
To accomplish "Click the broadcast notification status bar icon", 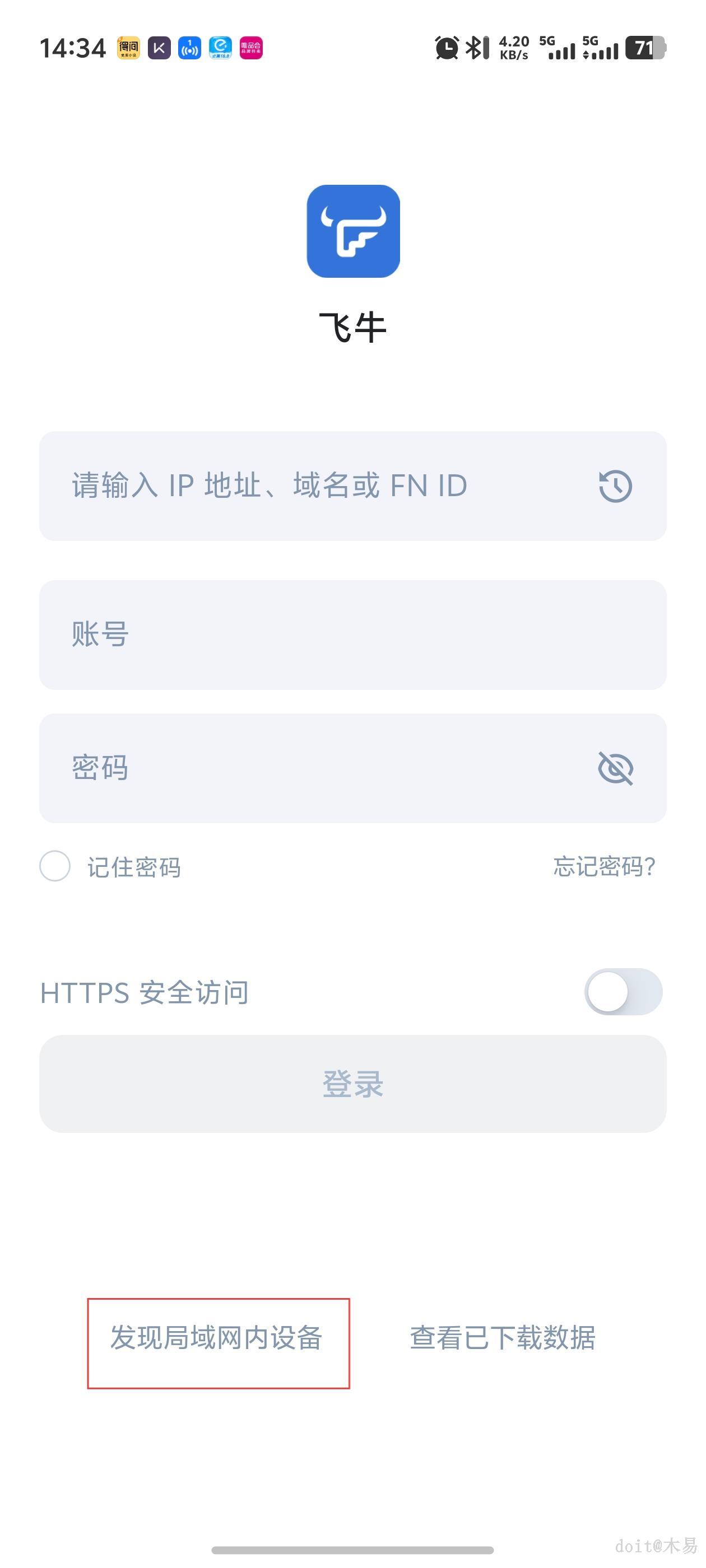I will (x=189, y=48).
